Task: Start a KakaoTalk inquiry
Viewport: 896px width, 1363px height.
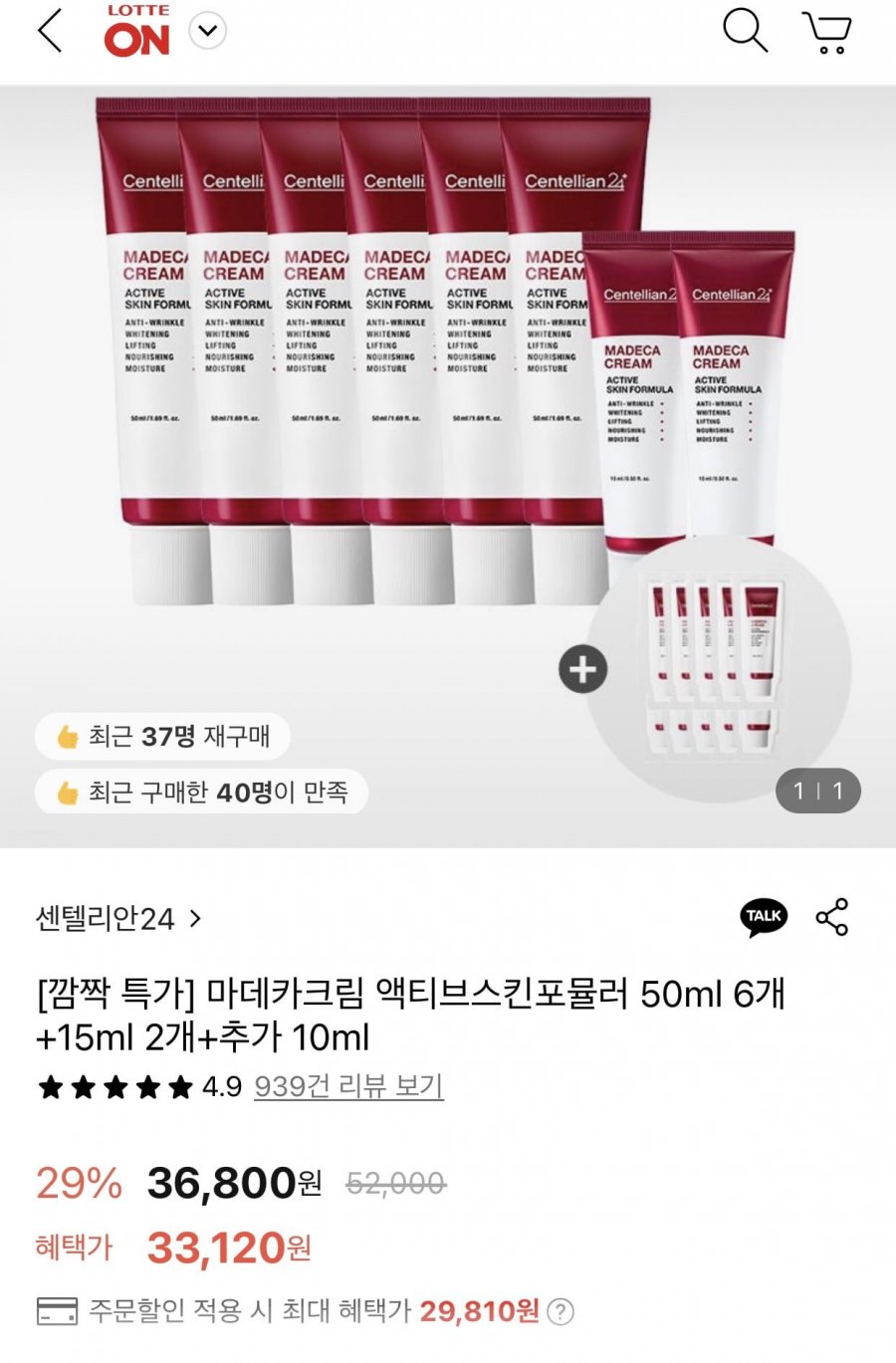Action: click(764, 917)
